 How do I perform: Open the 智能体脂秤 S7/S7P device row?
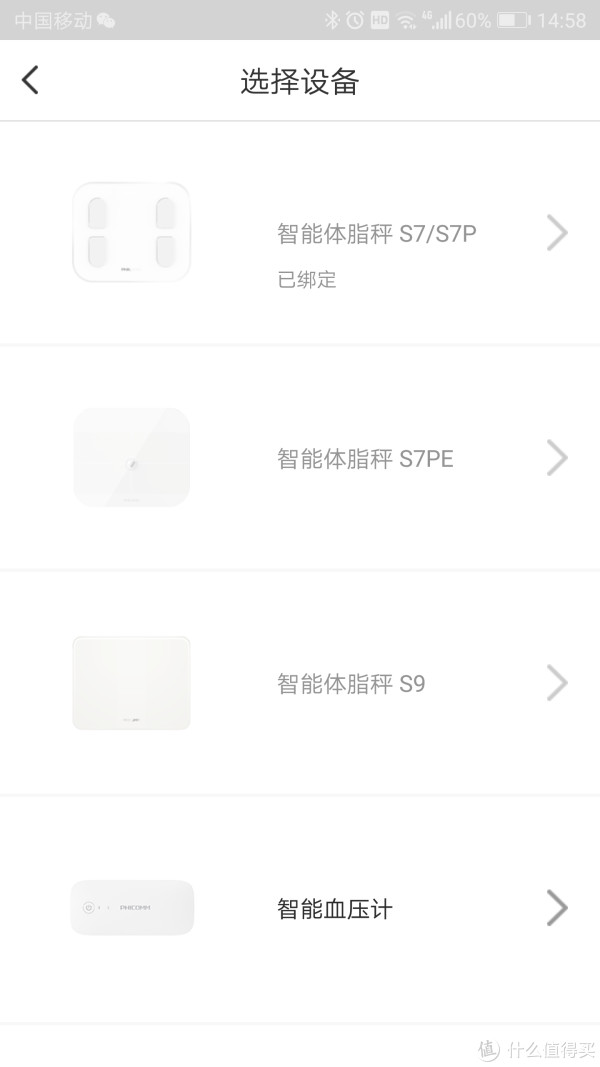pos(376,234)
